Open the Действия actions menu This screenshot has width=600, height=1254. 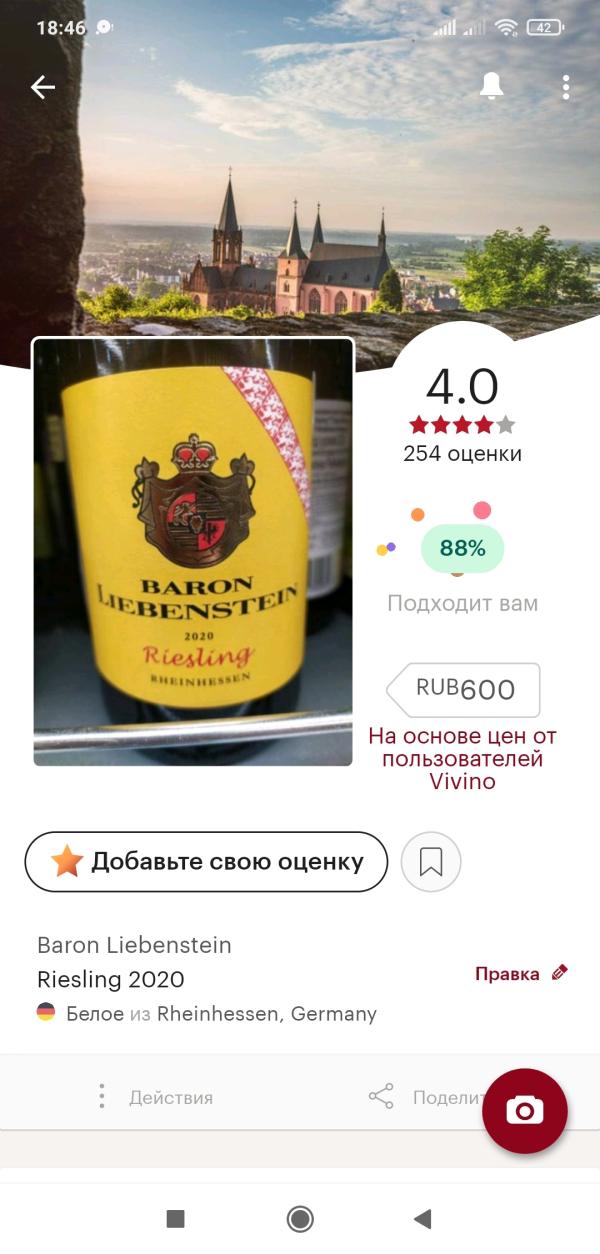point(155,1097)
